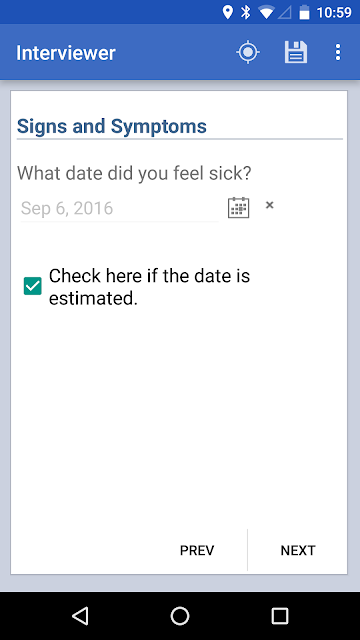Go to the previous question with PREV

point(197,550)
